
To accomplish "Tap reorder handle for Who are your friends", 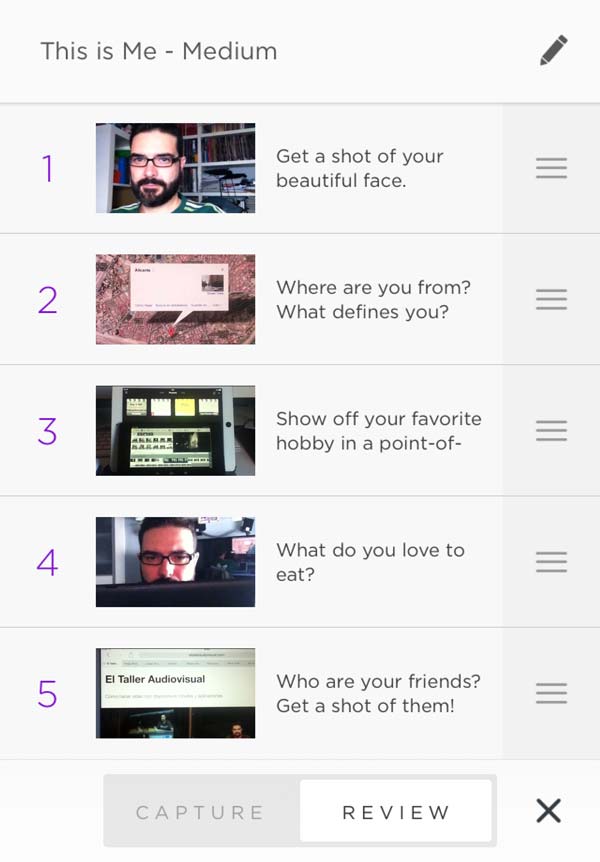I will pos(551,693).
